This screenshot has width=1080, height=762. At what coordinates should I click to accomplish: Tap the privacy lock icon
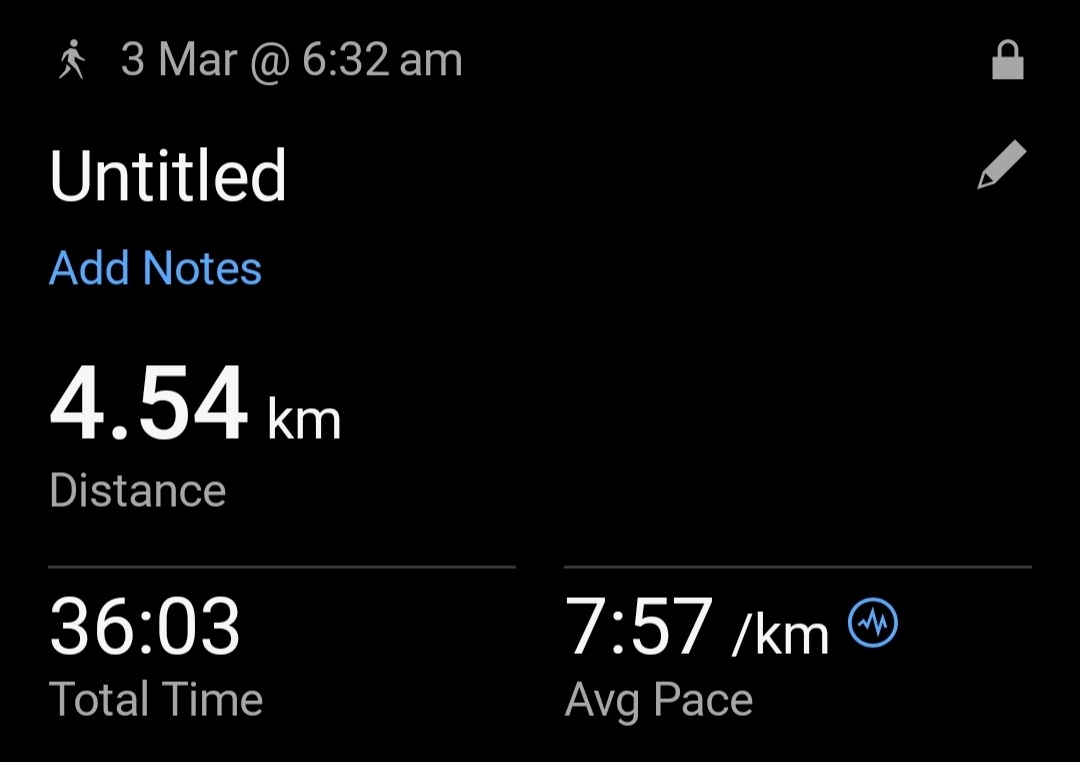[x=1008, y=62]
